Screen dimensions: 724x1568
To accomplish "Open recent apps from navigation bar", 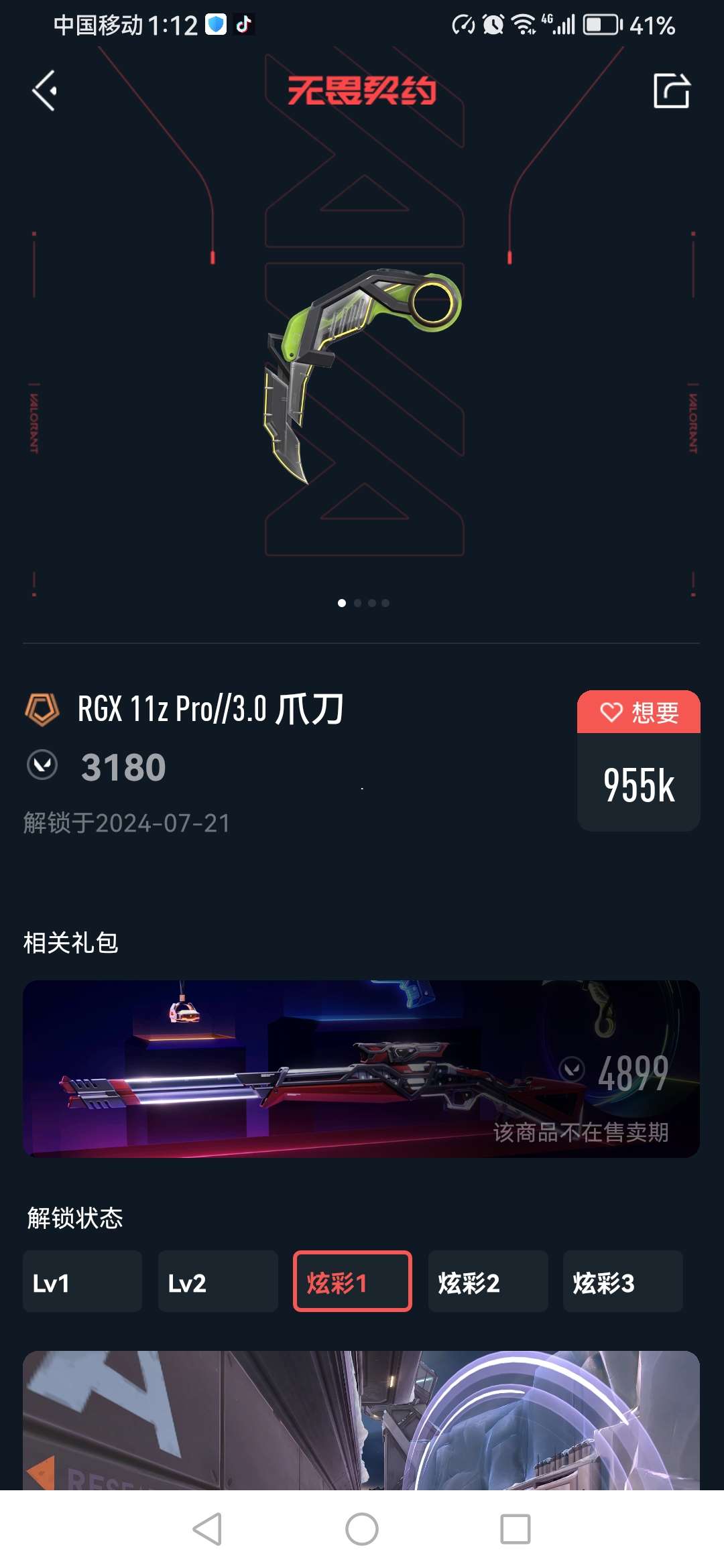I will tap(516, 1529).
